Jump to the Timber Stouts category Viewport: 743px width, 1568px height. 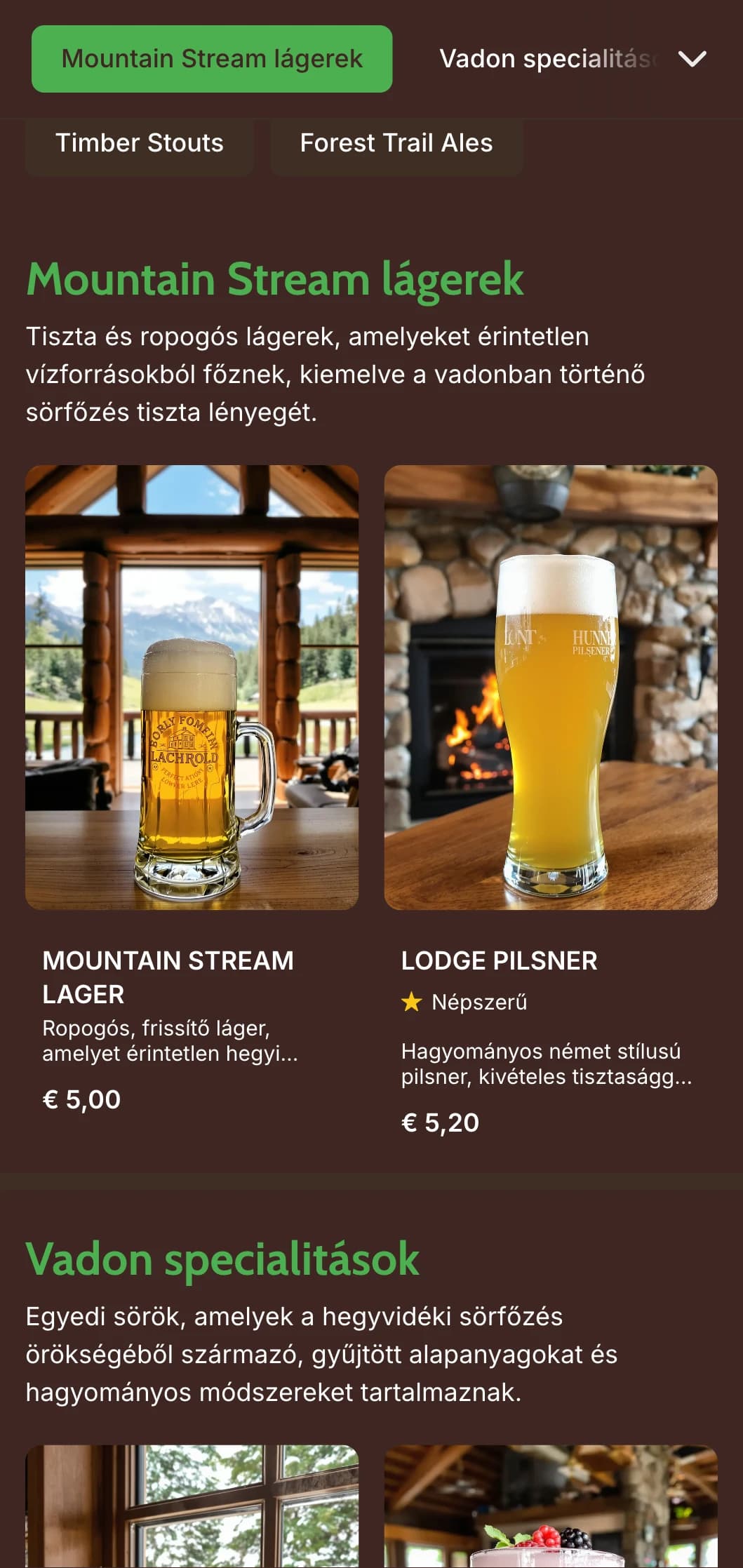[x=139, y=144]
